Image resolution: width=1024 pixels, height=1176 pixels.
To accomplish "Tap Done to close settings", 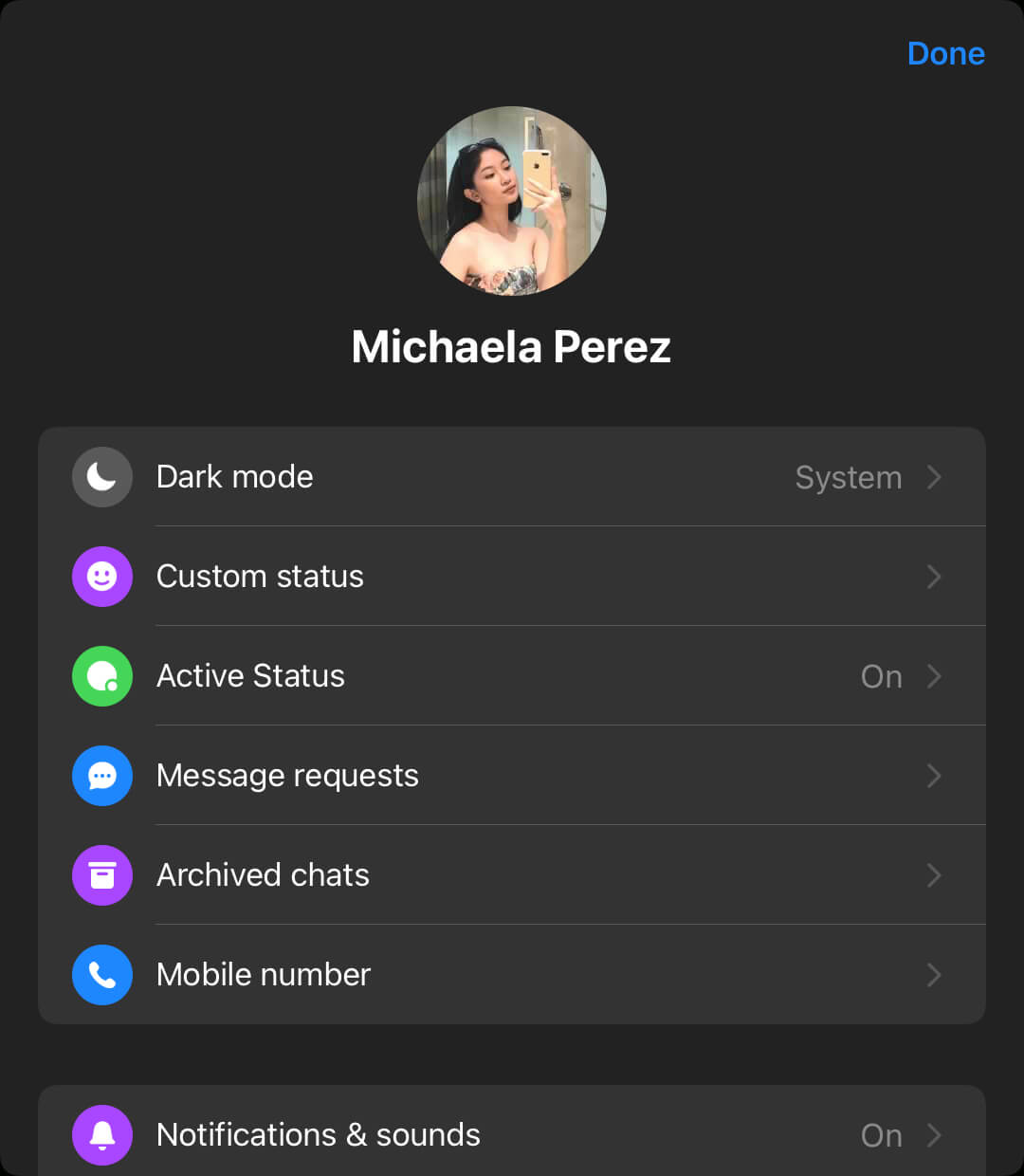I will [x=945, y=54].
